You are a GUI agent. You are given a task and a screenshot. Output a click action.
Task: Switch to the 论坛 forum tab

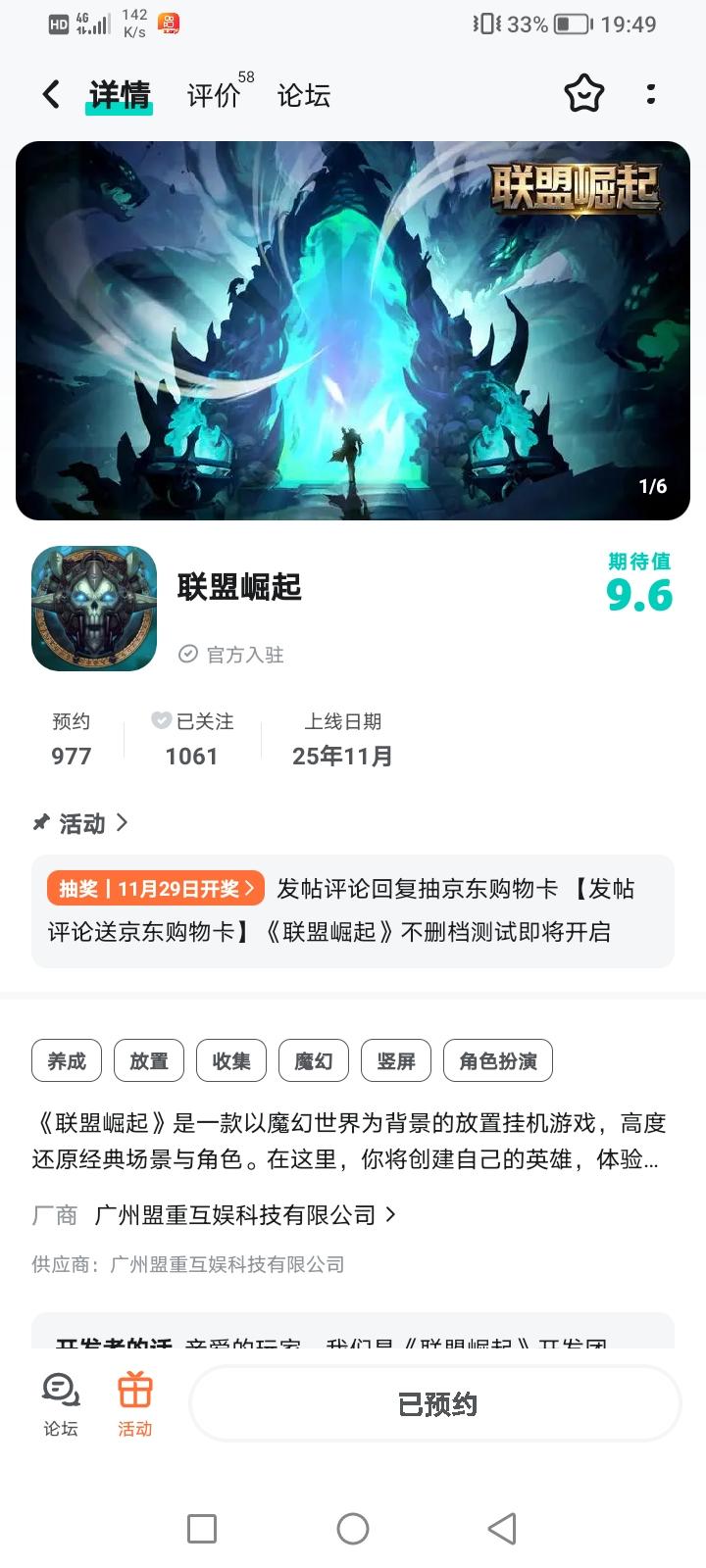(301, 94)
